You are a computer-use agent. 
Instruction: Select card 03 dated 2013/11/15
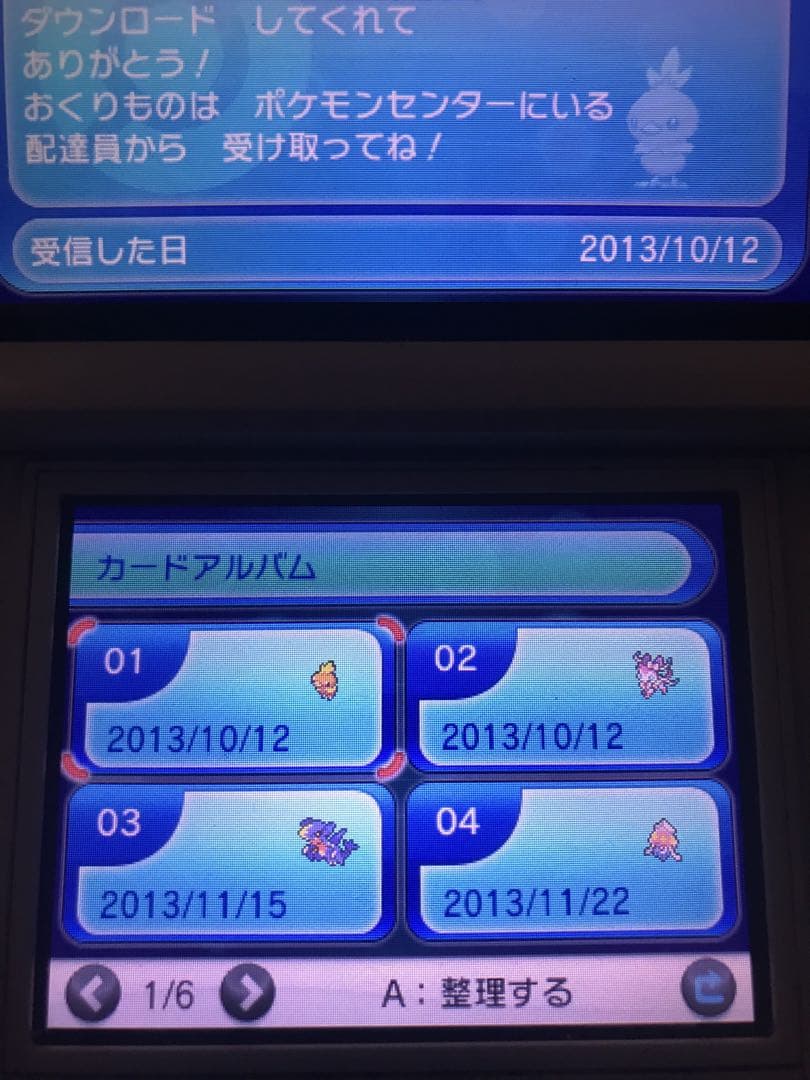point(230,862)
